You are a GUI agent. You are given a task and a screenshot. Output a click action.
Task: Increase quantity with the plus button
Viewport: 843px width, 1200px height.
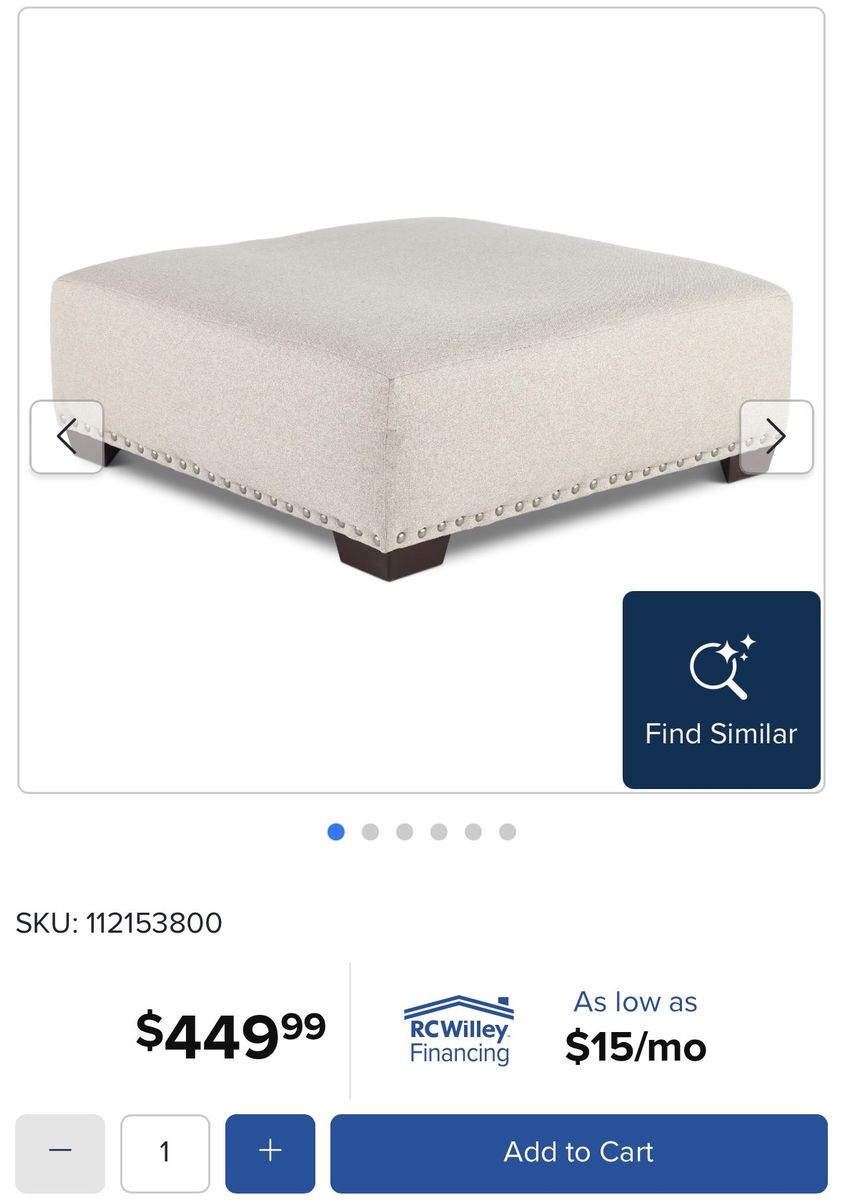point(270,1152)
